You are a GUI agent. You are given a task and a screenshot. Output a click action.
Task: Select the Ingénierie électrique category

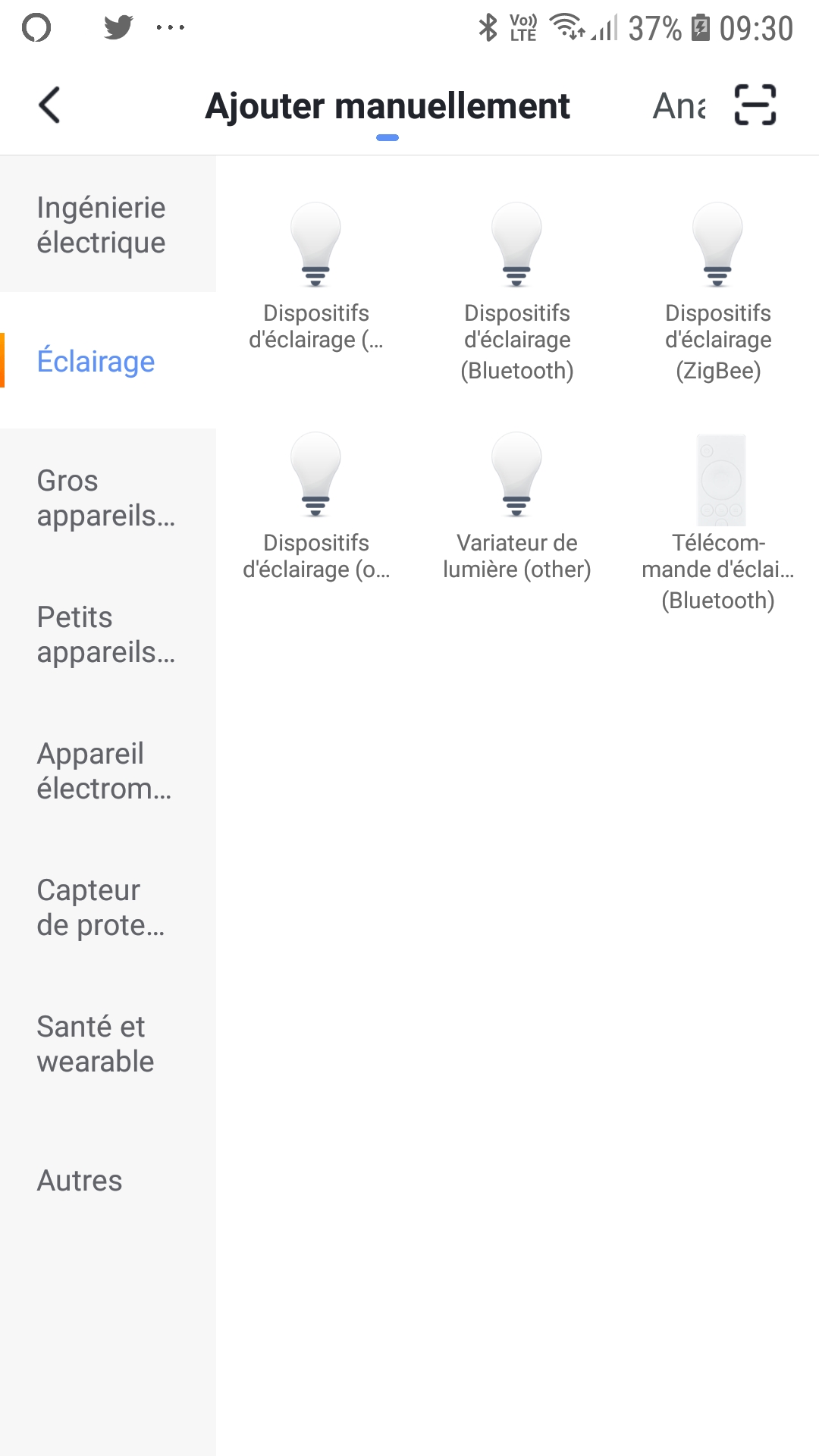(x=108, y=224)
